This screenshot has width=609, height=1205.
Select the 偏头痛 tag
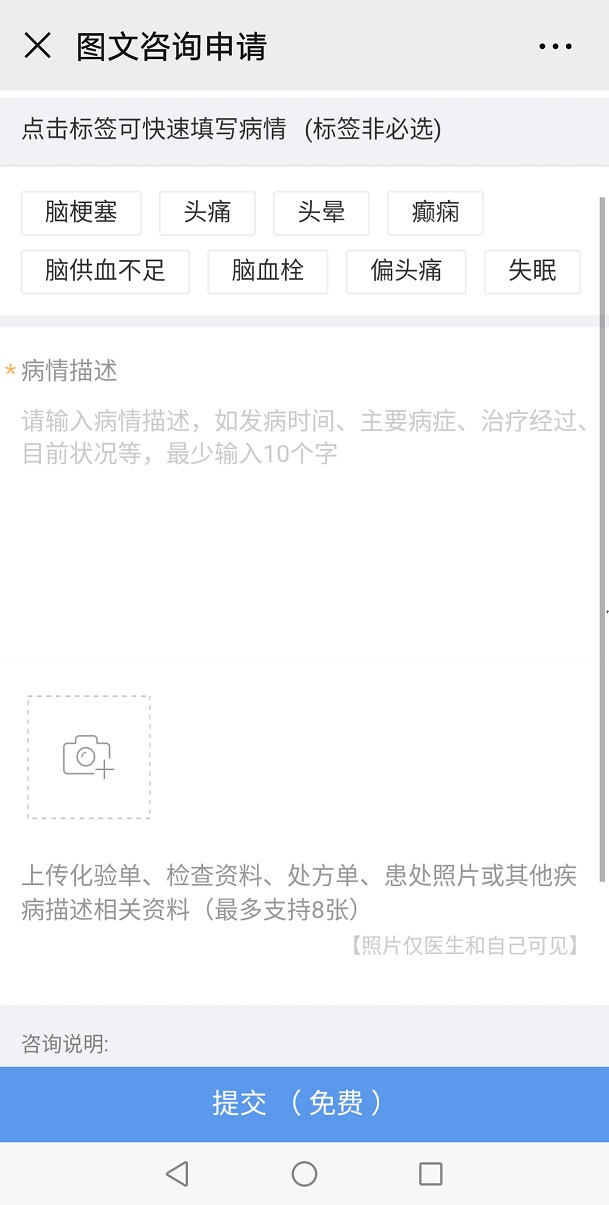click(406, 271)
